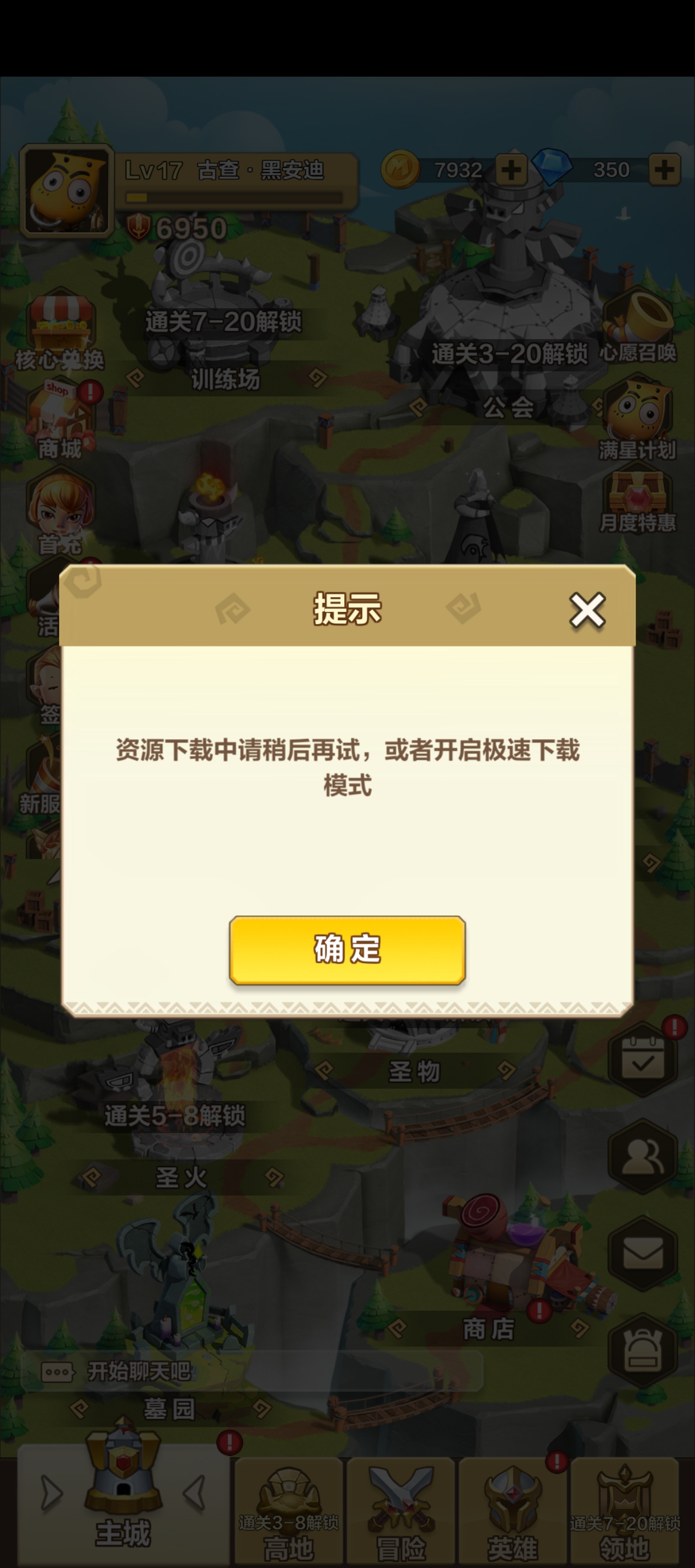Confirm with the 确定 button
The image size is (695, 1568).
(347, 949)
